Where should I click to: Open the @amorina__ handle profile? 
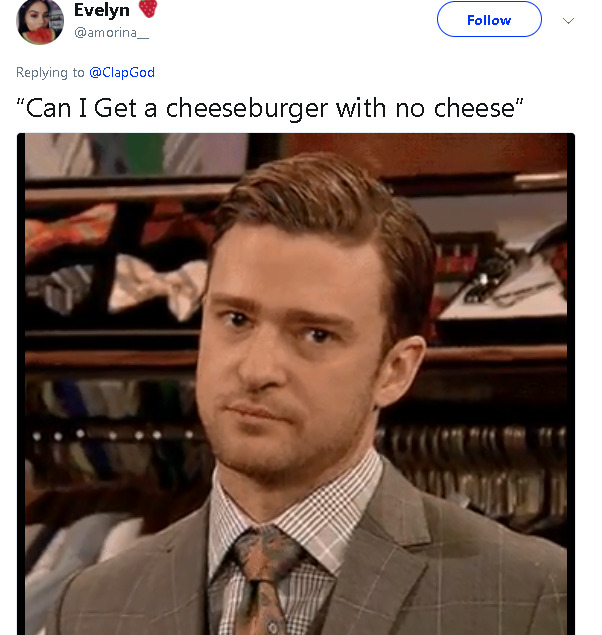tap(112, 32)
